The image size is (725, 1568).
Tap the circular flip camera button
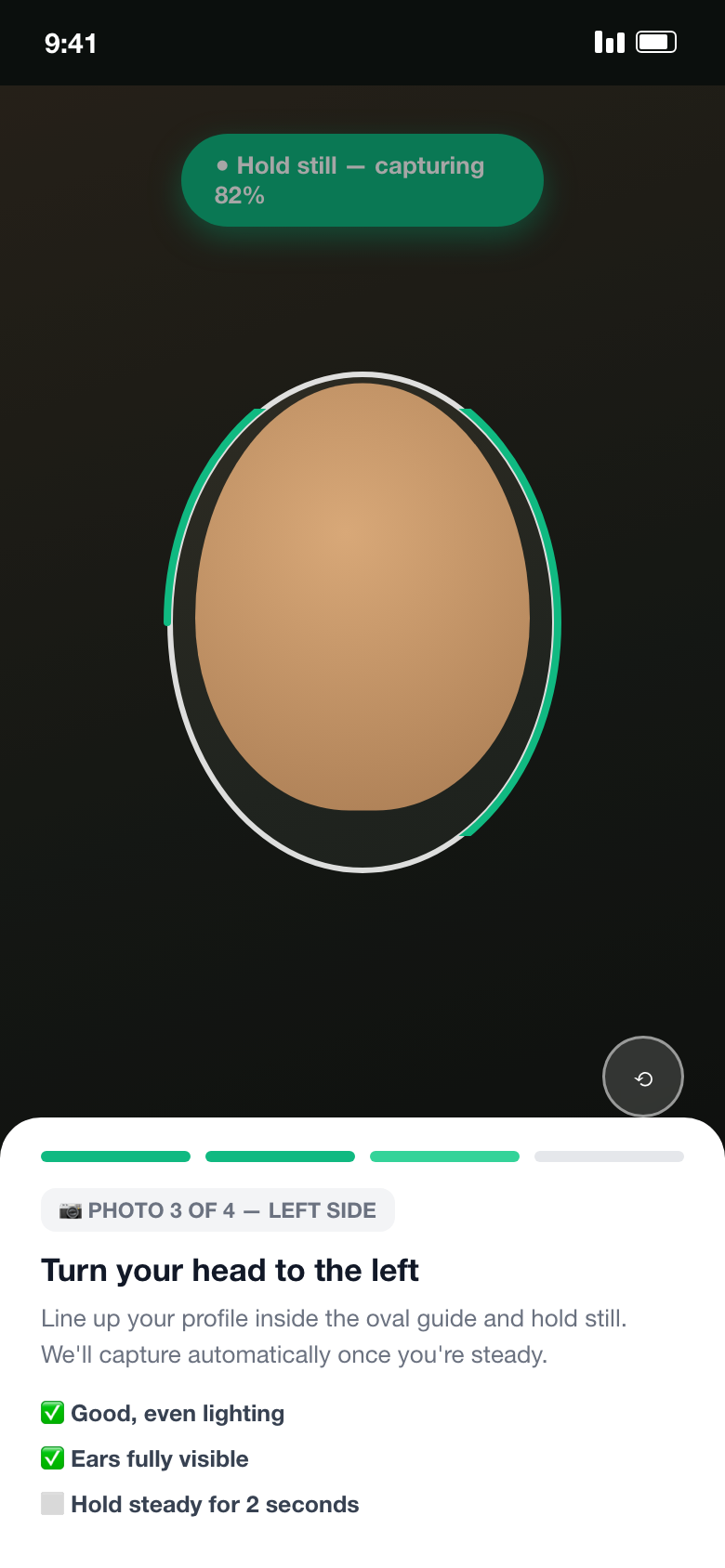643,1077
